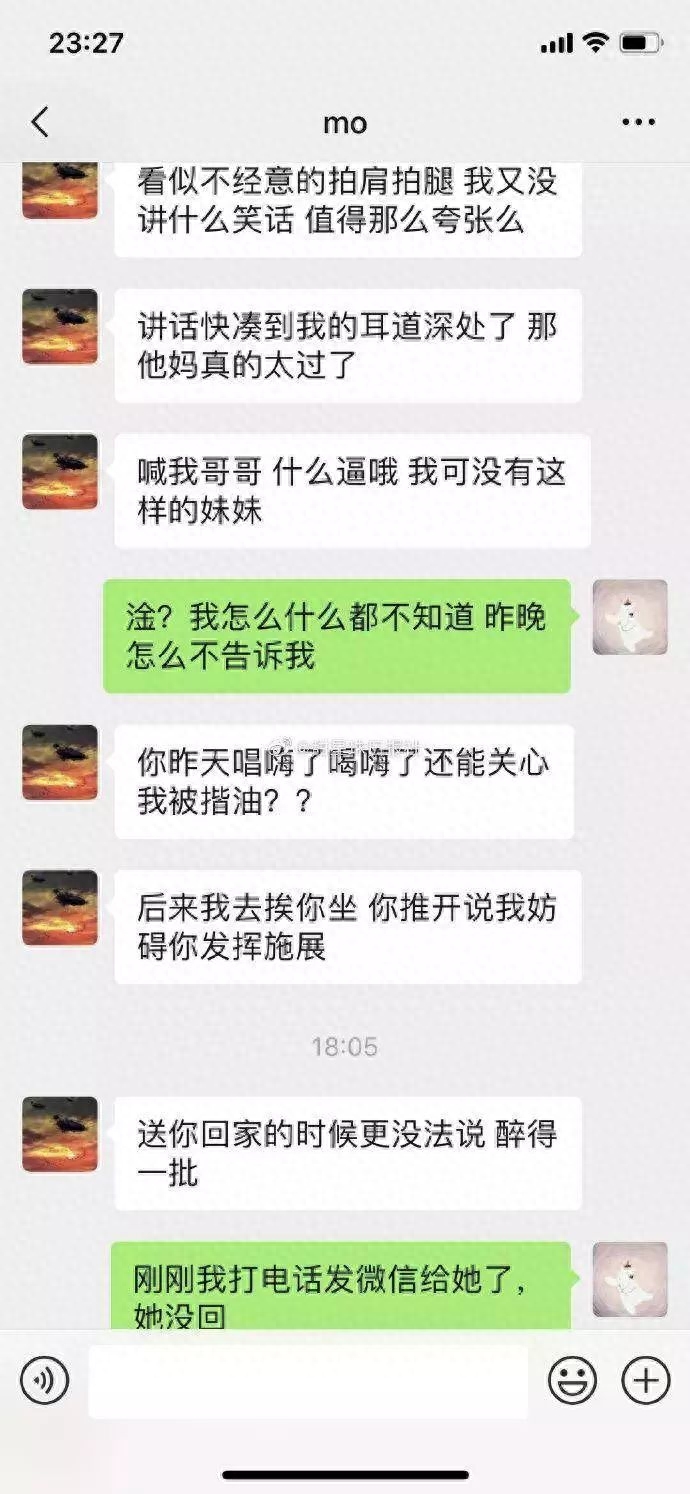Go back from the mo chat

(x=40, y=122)
